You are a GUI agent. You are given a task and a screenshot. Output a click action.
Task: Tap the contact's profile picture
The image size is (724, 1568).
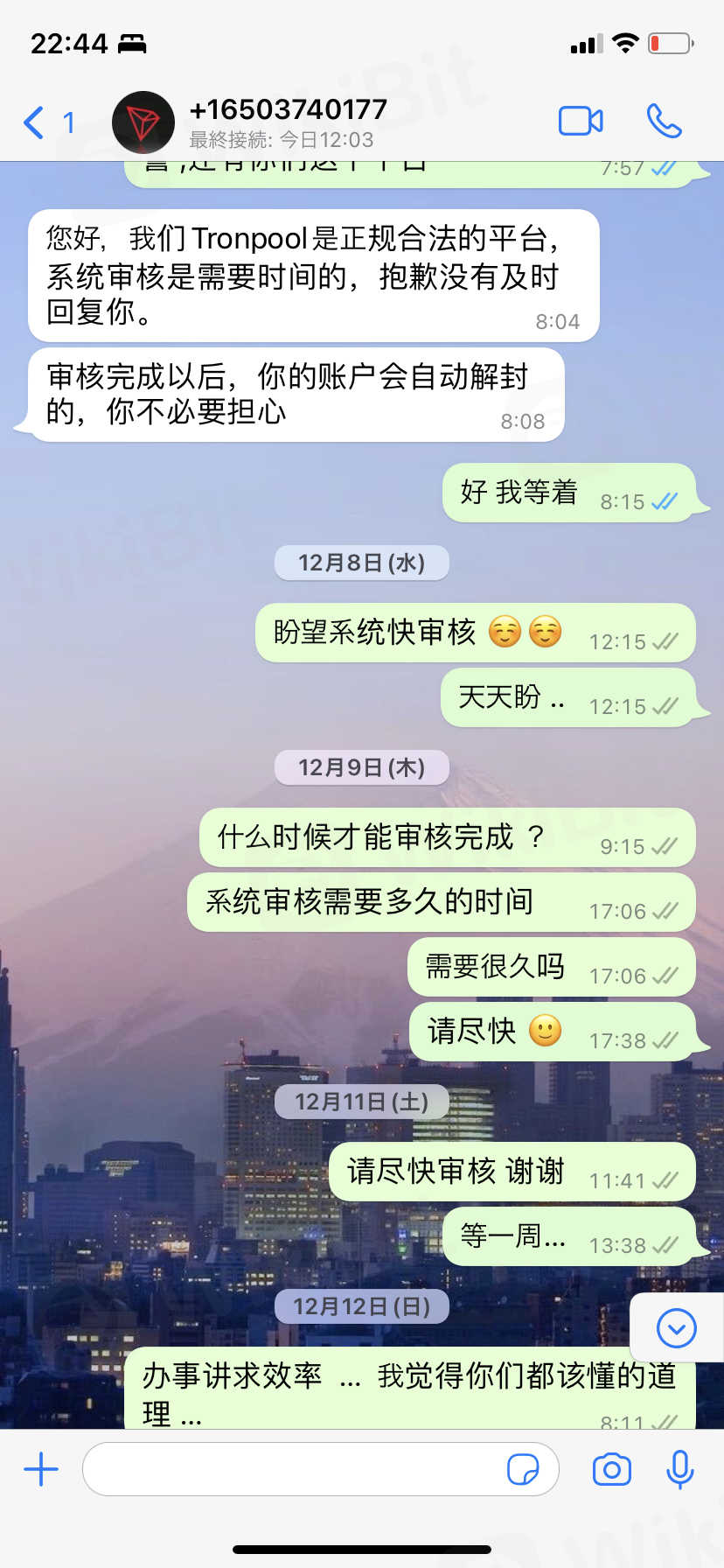[x=143, y=122]
